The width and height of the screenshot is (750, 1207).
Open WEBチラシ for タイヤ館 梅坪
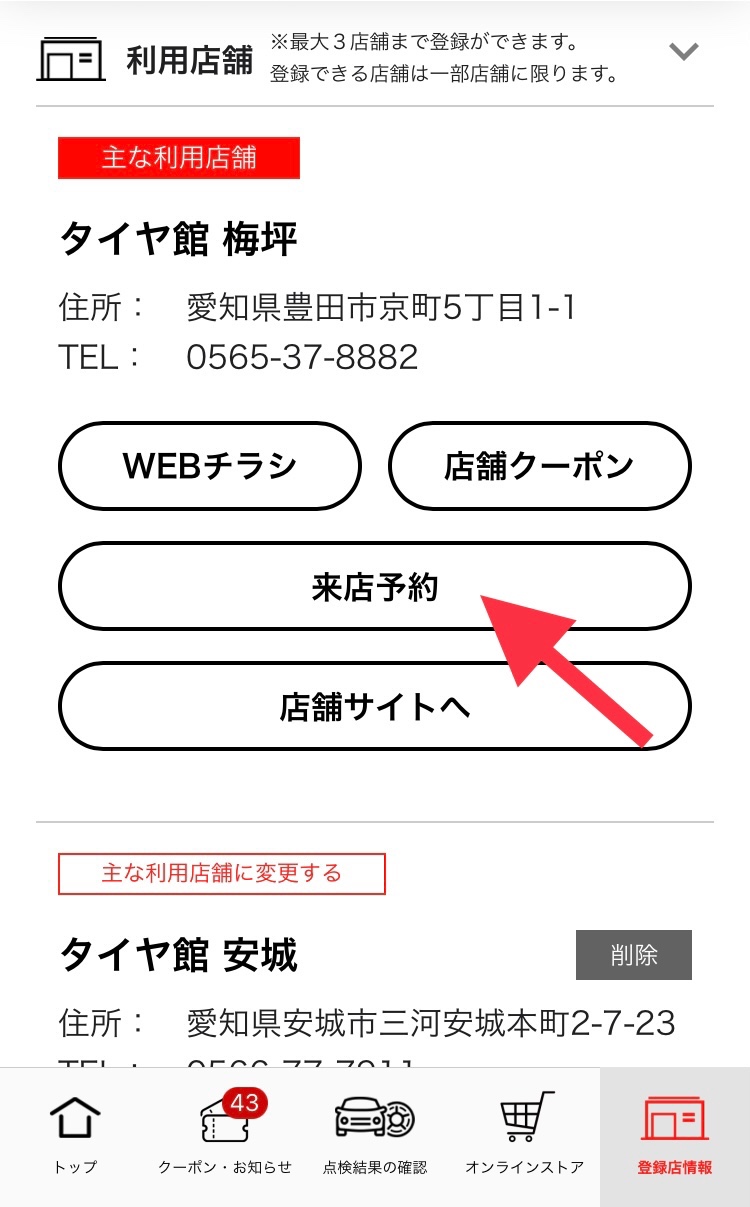209,466
